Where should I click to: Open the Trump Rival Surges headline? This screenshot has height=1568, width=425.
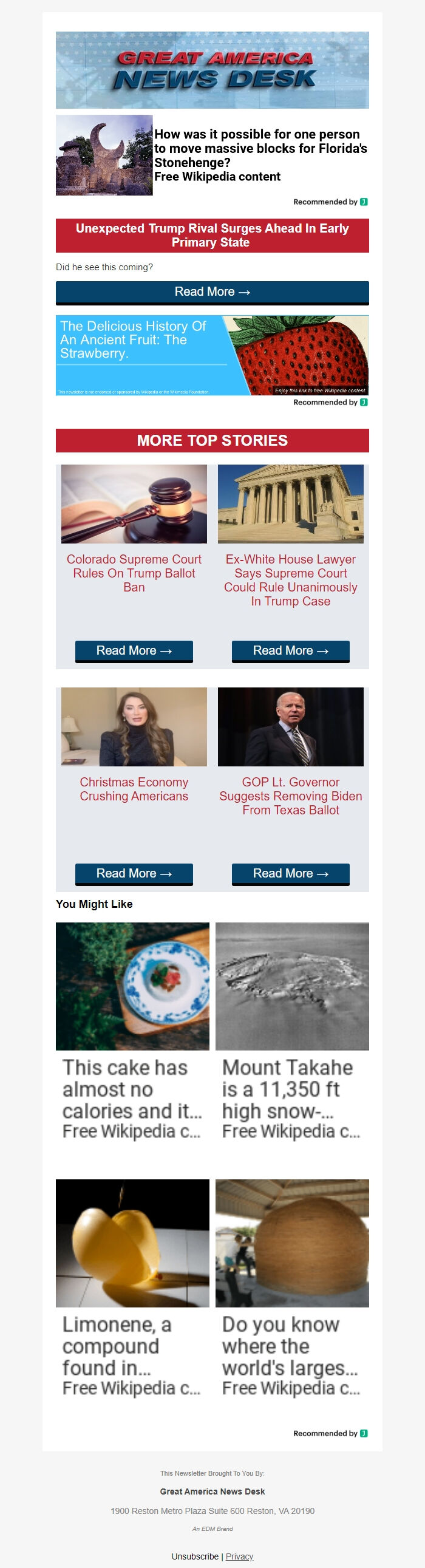212,235
